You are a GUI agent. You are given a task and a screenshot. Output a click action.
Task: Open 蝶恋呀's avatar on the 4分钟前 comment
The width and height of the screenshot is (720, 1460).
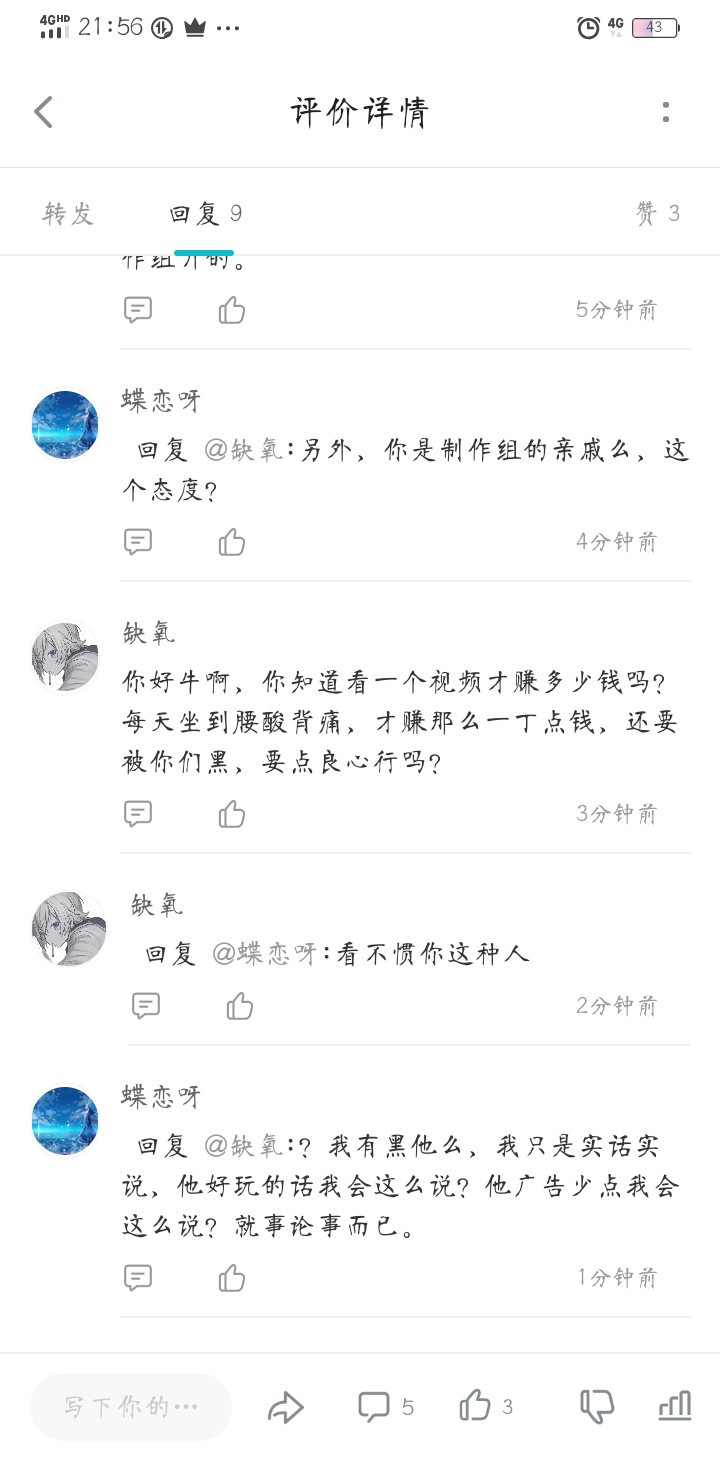tap(65, 425)
